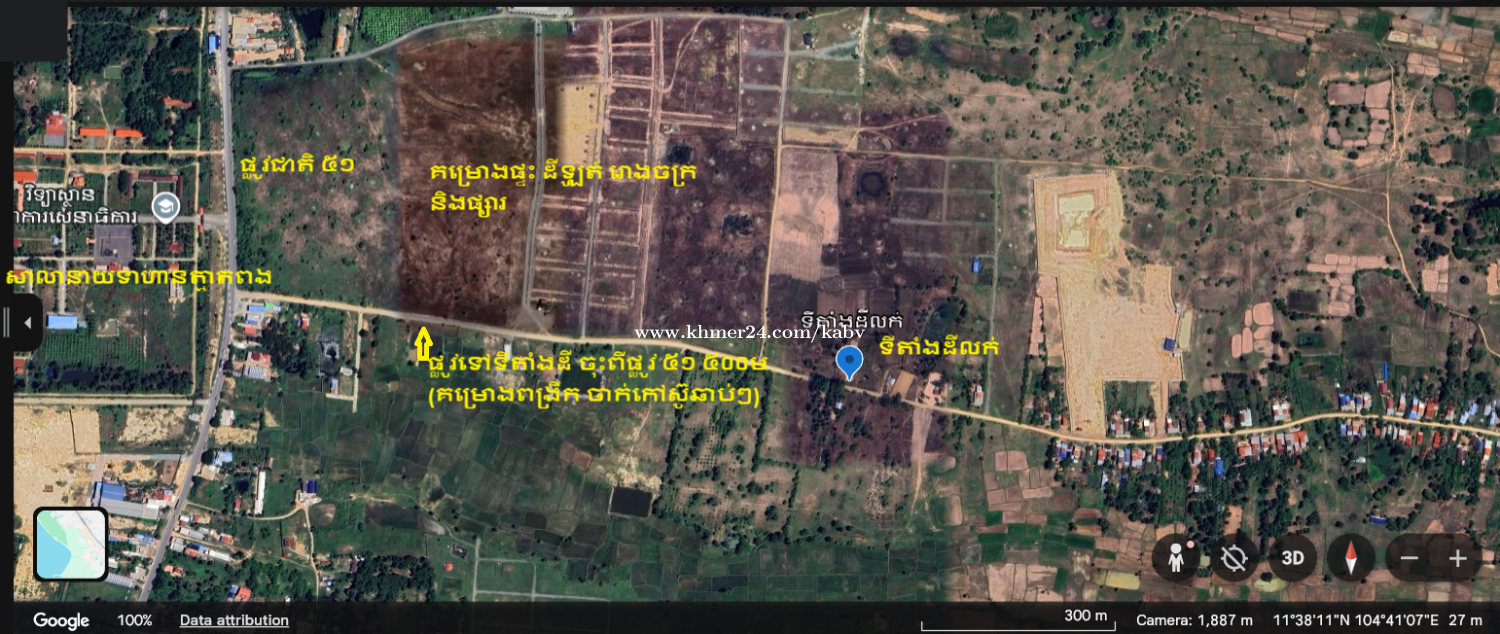
Task: Switch the map to 3D view
Action: click(1292, 558)
